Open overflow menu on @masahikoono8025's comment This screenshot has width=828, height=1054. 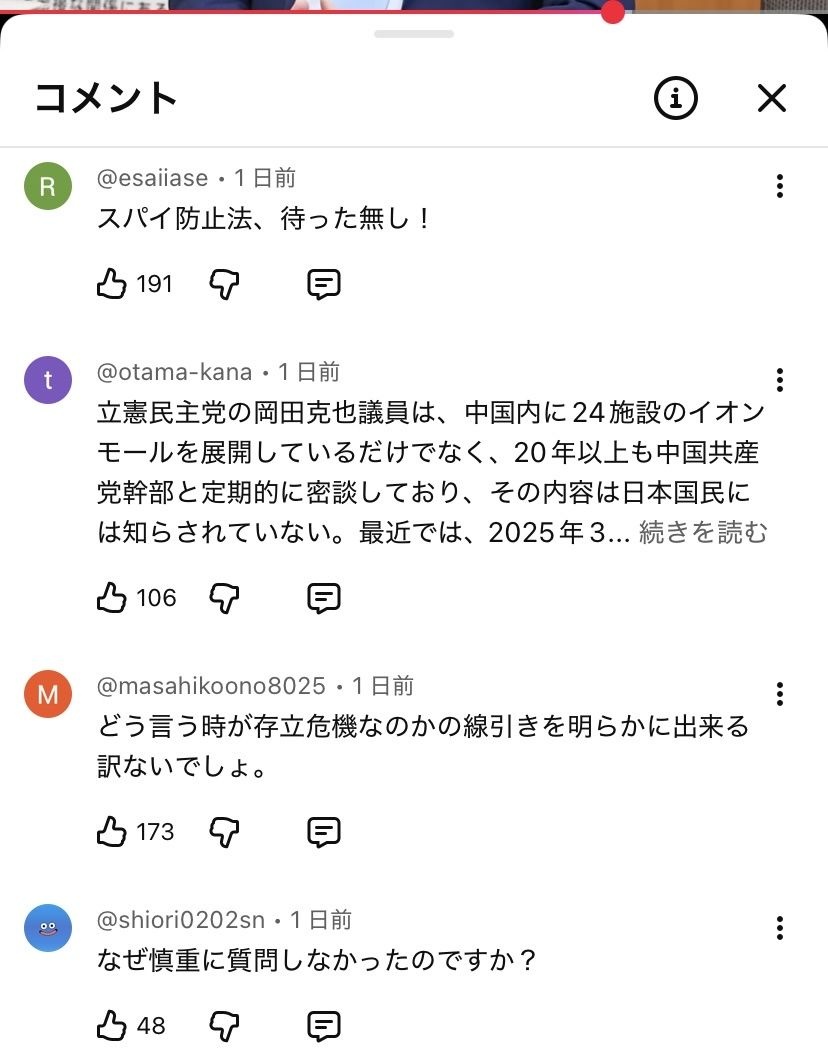[x=779, y=694]
